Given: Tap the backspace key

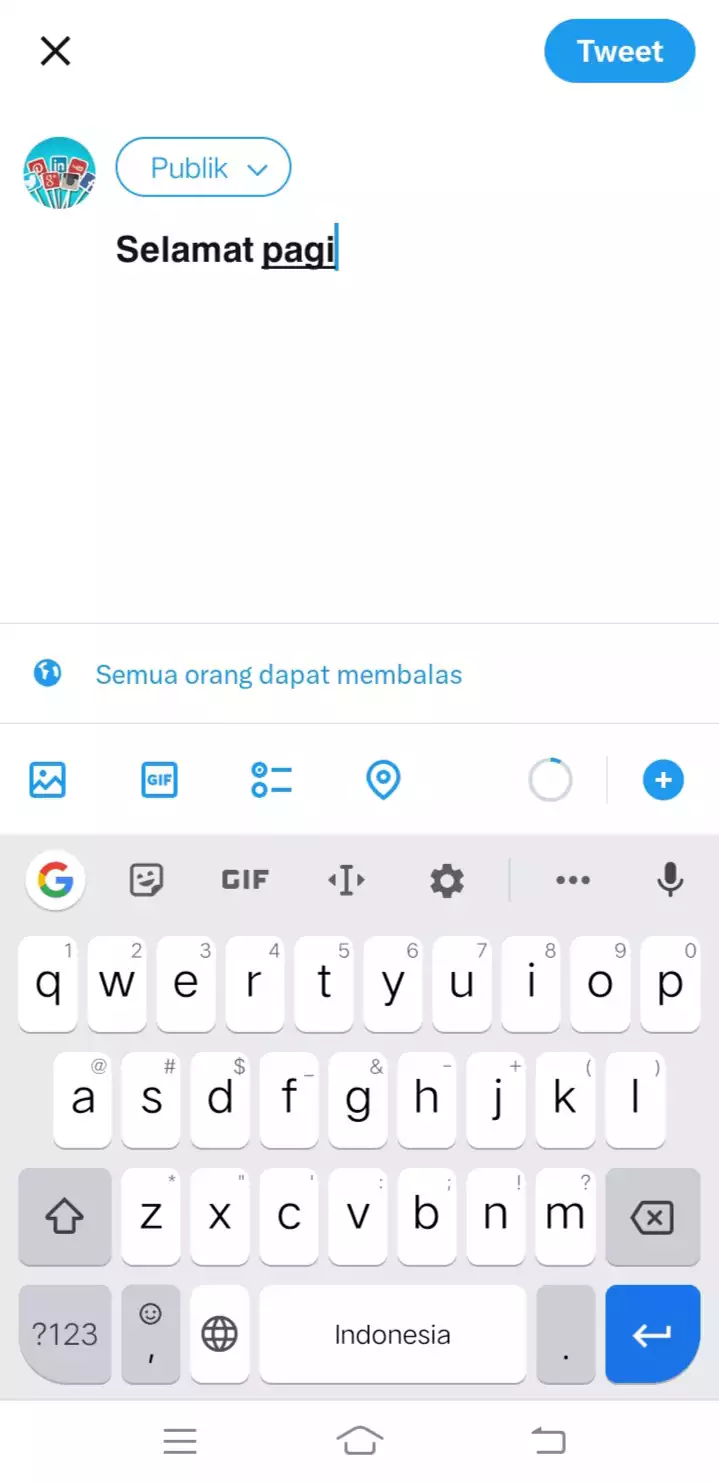Looking at the screenshot, I should tap(652, 1217).
